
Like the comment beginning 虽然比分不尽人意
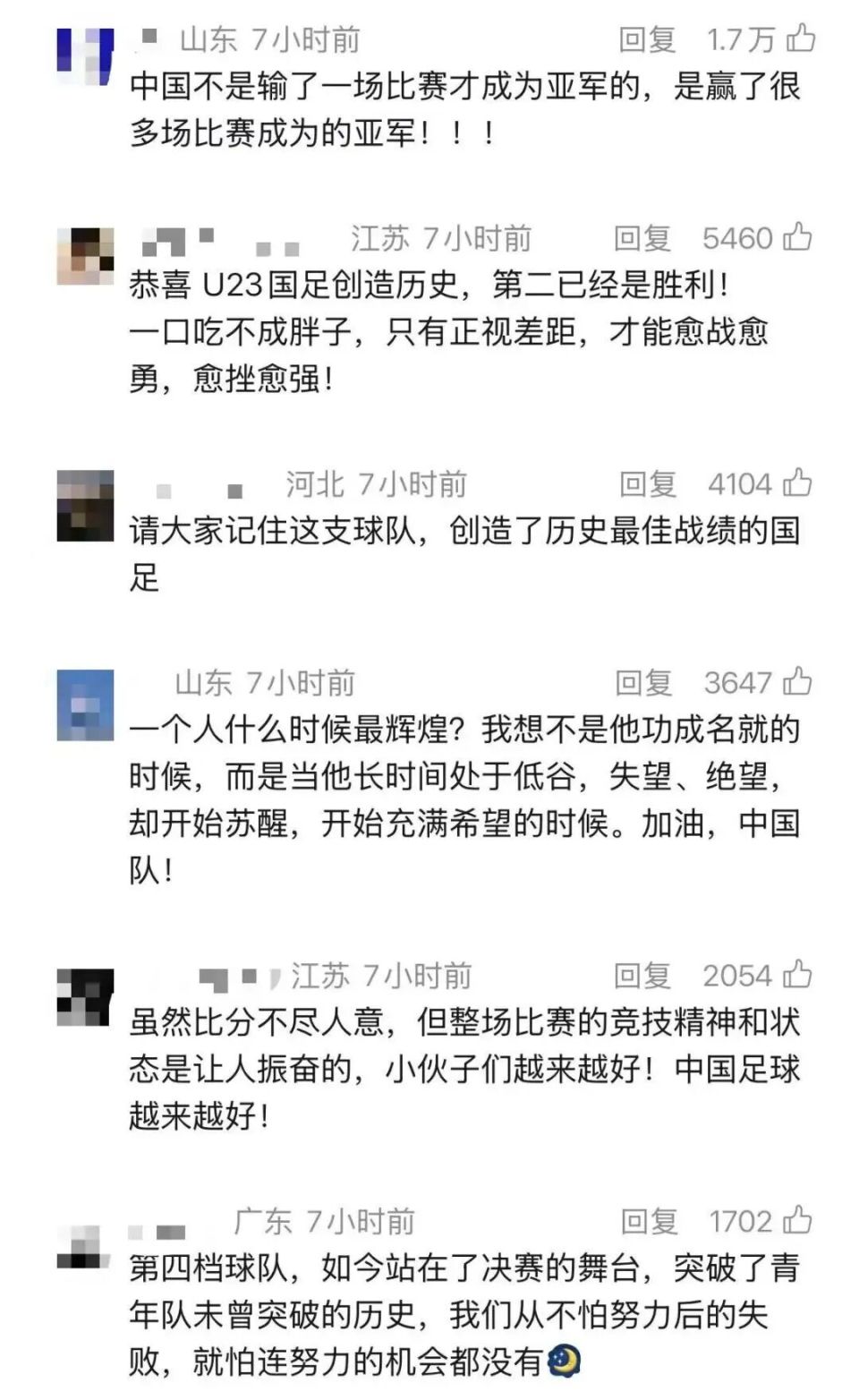pyautogui.click(x=797, y=975)
